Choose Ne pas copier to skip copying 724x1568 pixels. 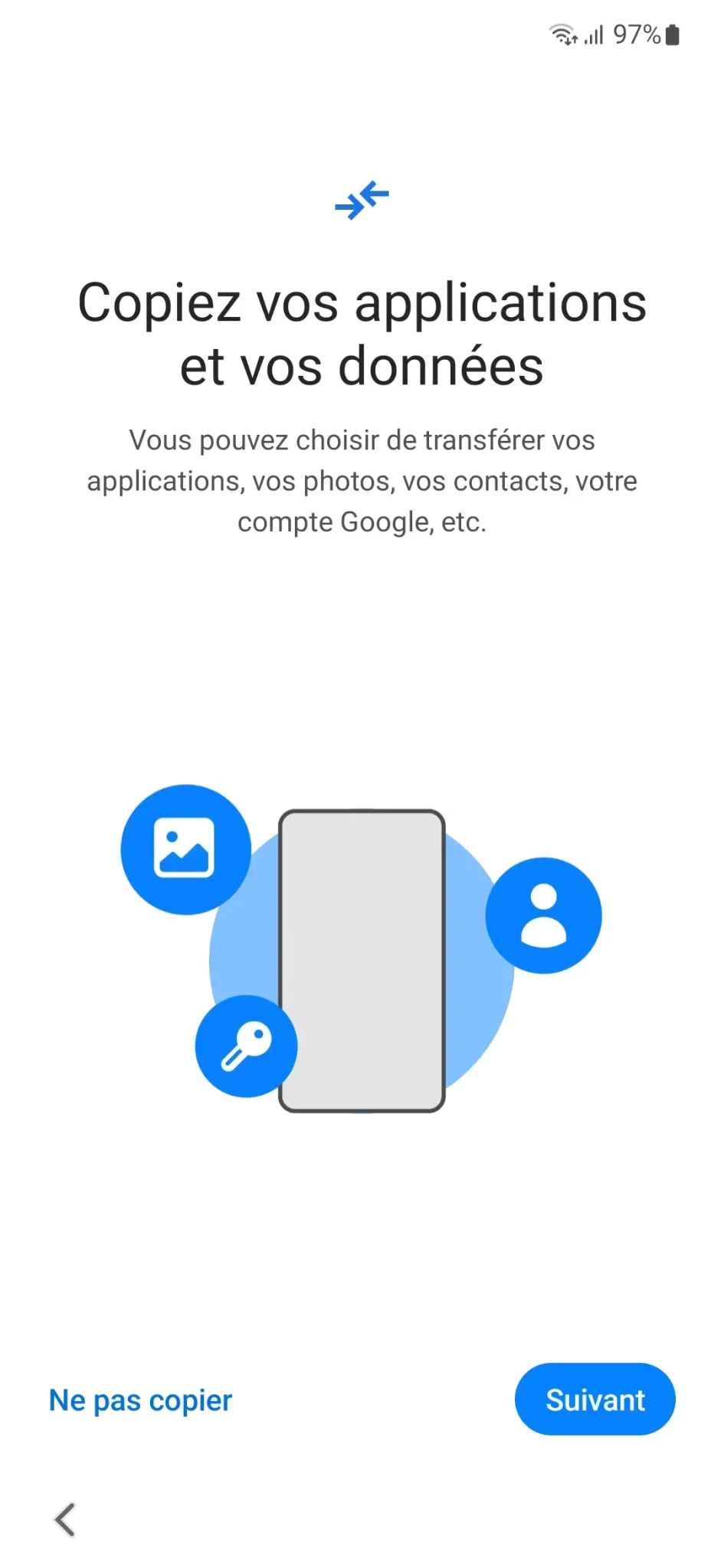[x=140, y=1400]
